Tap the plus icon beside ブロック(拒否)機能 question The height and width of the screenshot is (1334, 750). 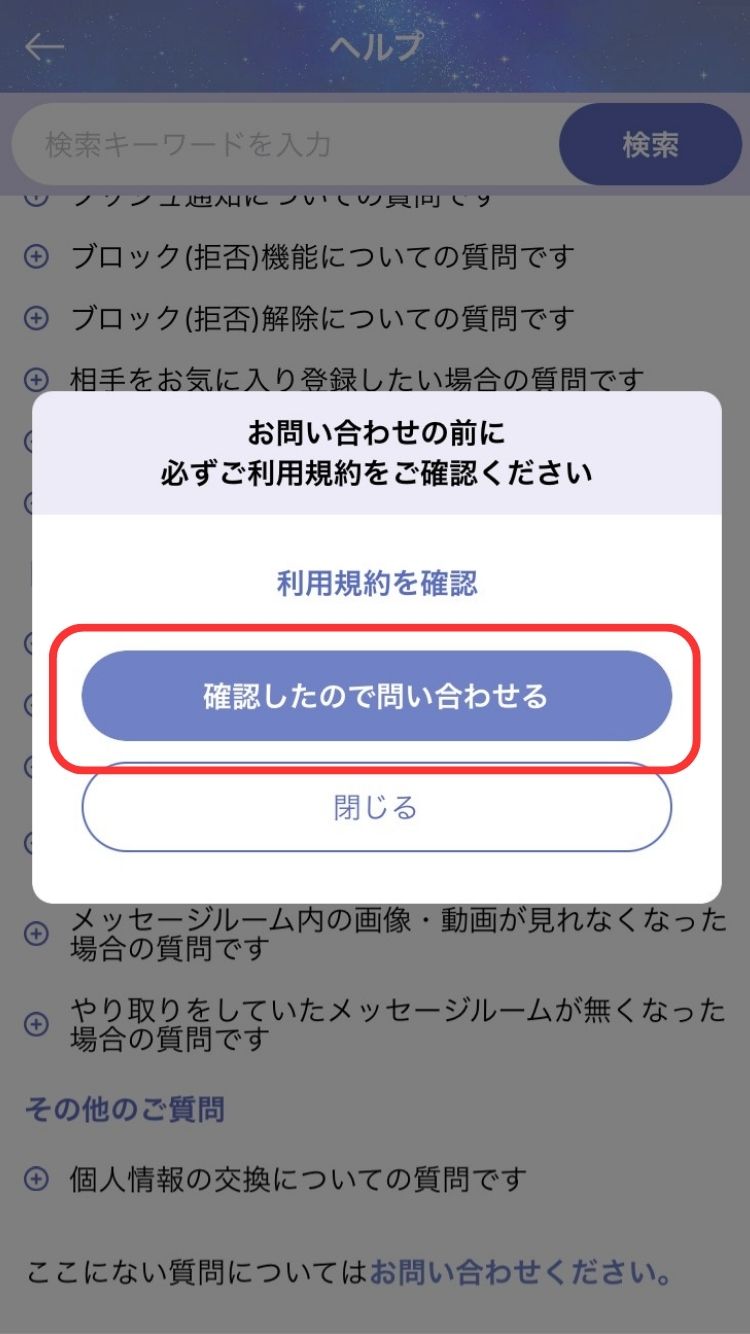pos(38,258)
